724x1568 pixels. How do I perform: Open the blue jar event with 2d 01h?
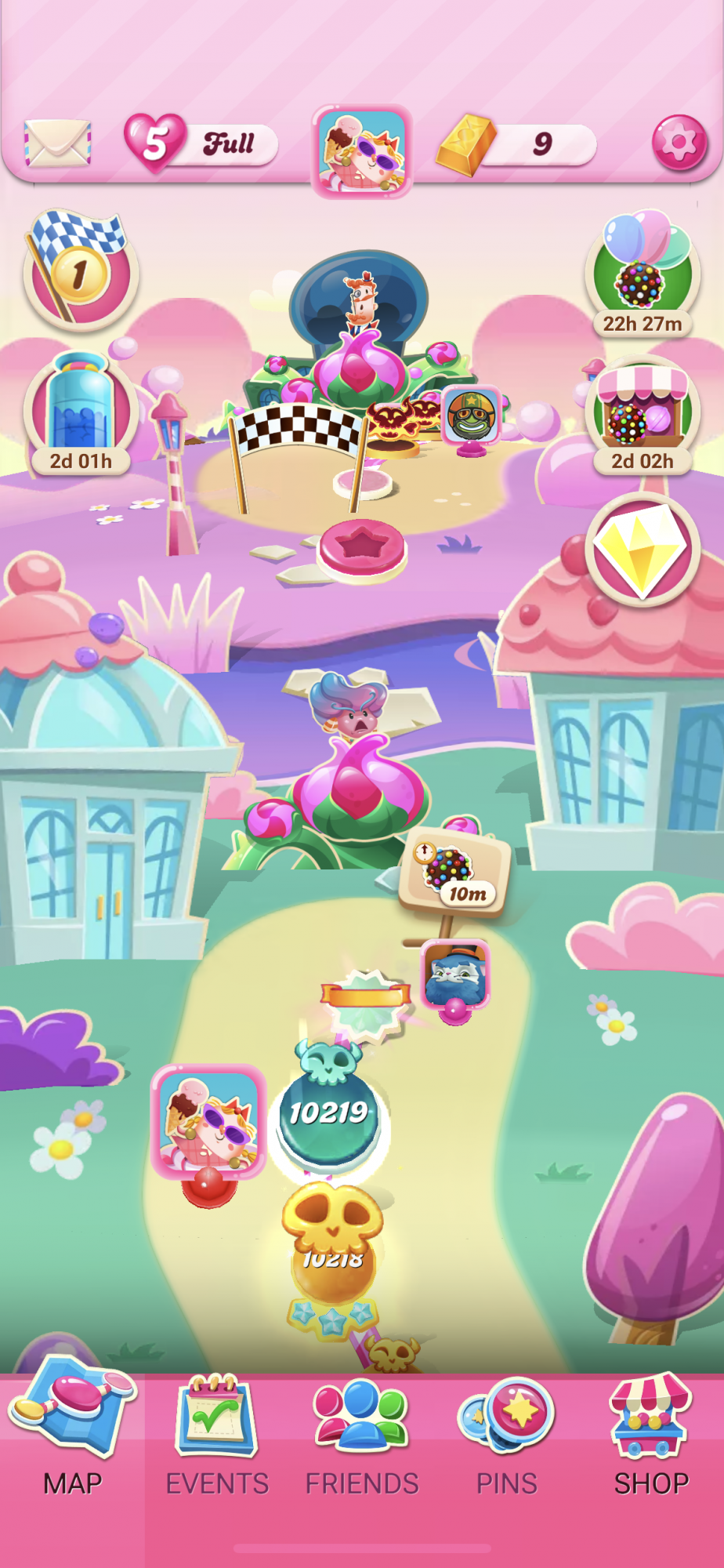(81, 413)
